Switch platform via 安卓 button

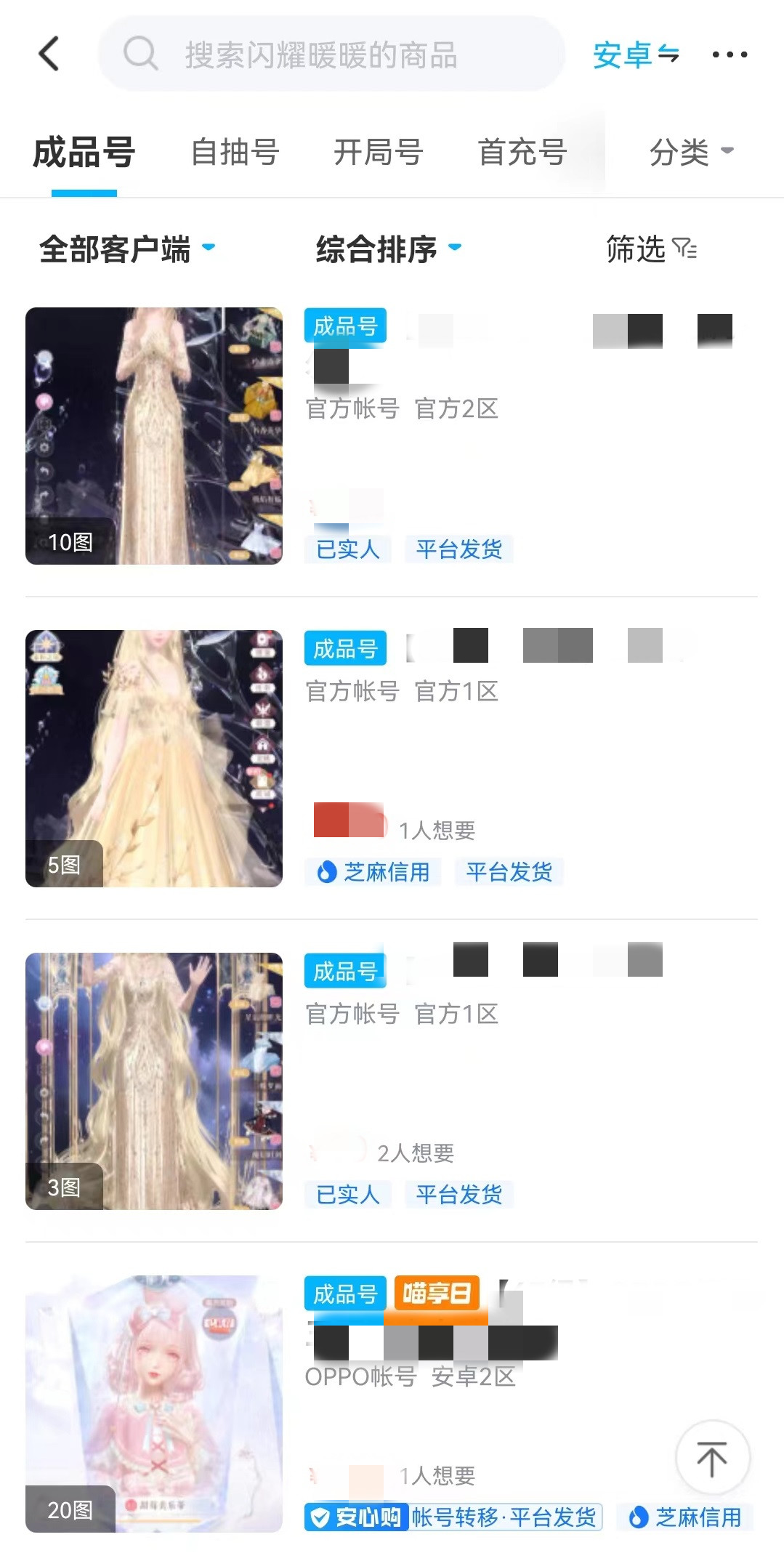pos(636,55)
